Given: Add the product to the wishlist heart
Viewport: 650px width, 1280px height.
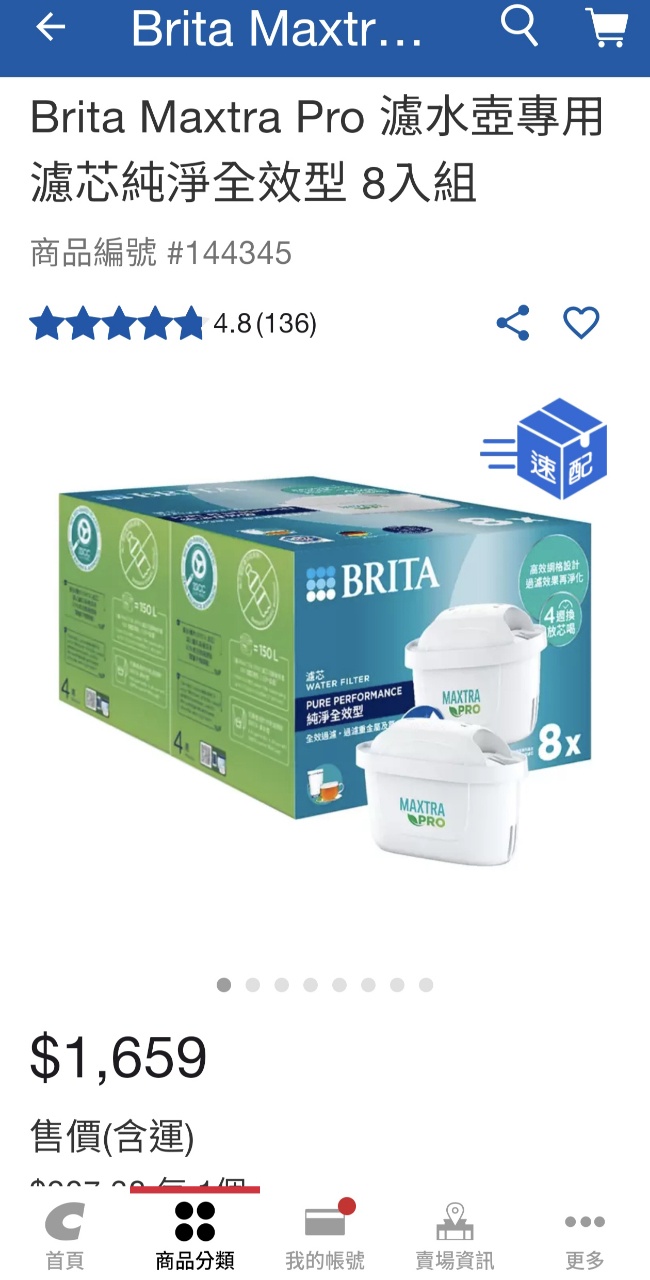Looking at the screenshot, I should tap(581, 323).
